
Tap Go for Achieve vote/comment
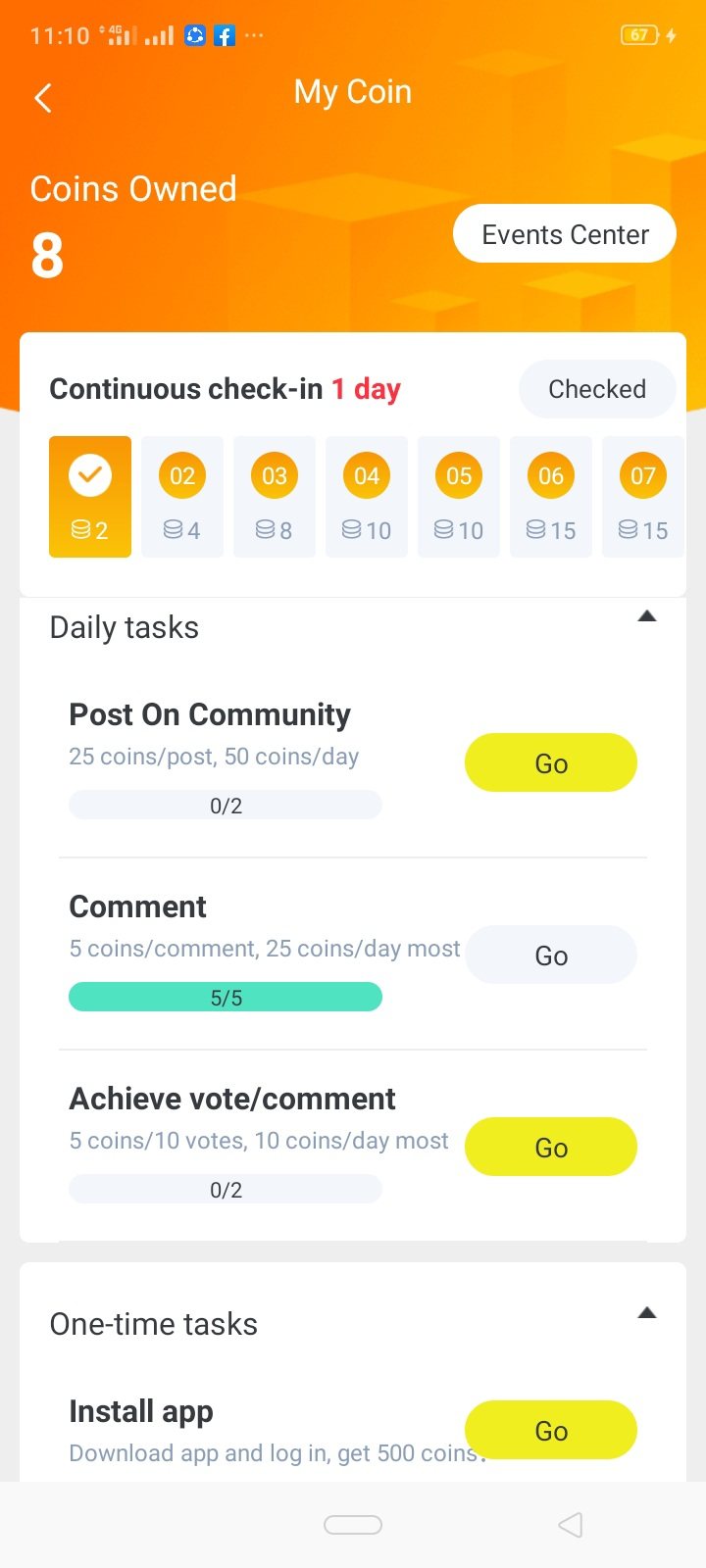[550, 1148]
